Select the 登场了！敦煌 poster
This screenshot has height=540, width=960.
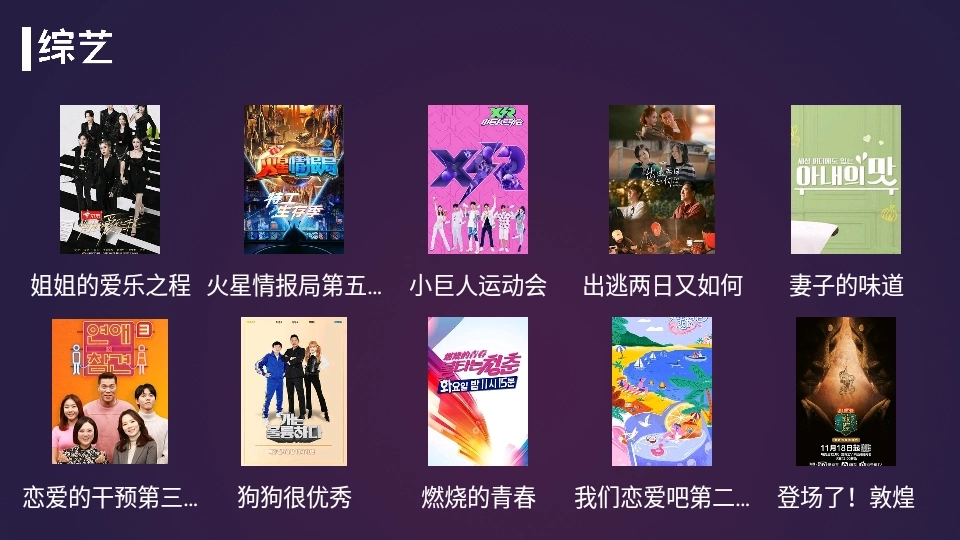(846, 392)
